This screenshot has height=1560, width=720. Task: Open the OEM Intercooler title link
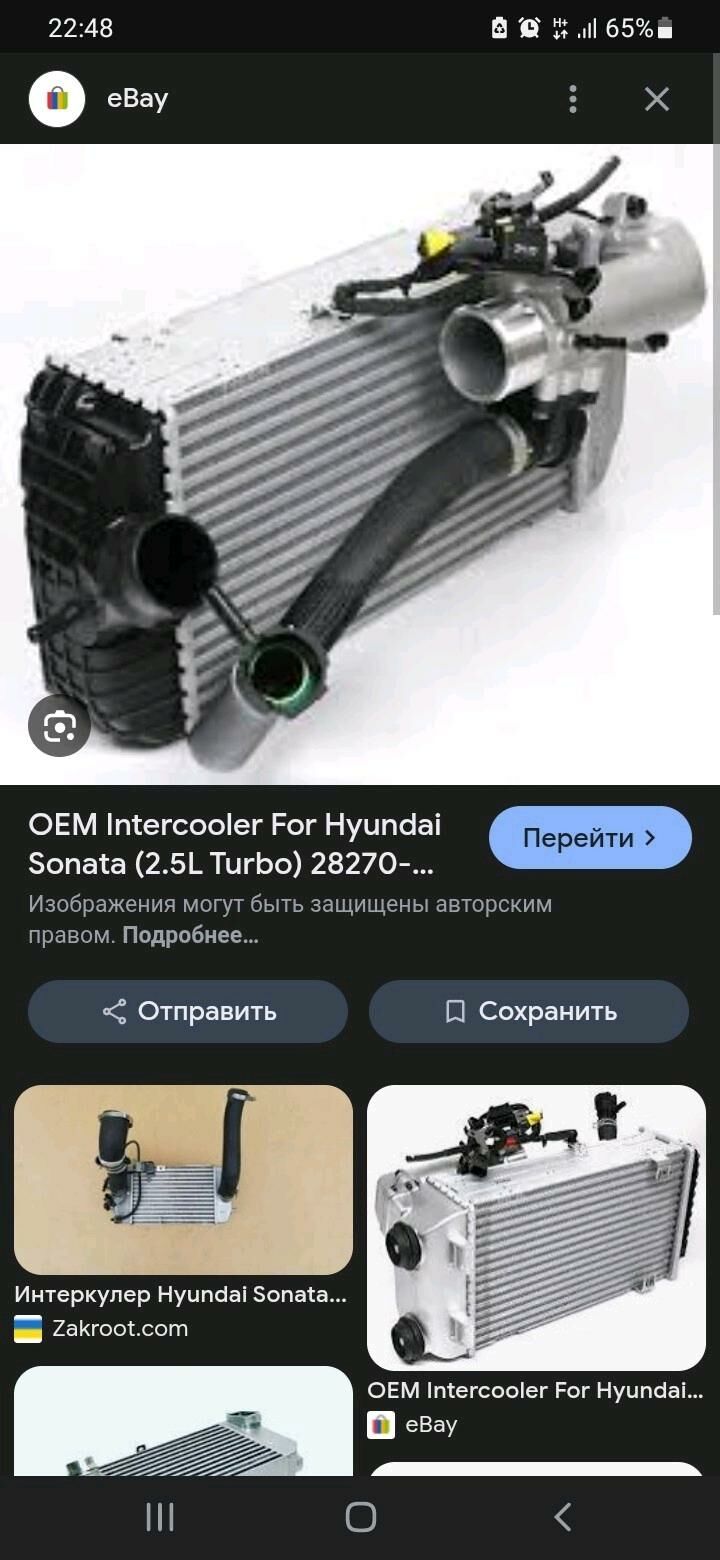(235, 844)
